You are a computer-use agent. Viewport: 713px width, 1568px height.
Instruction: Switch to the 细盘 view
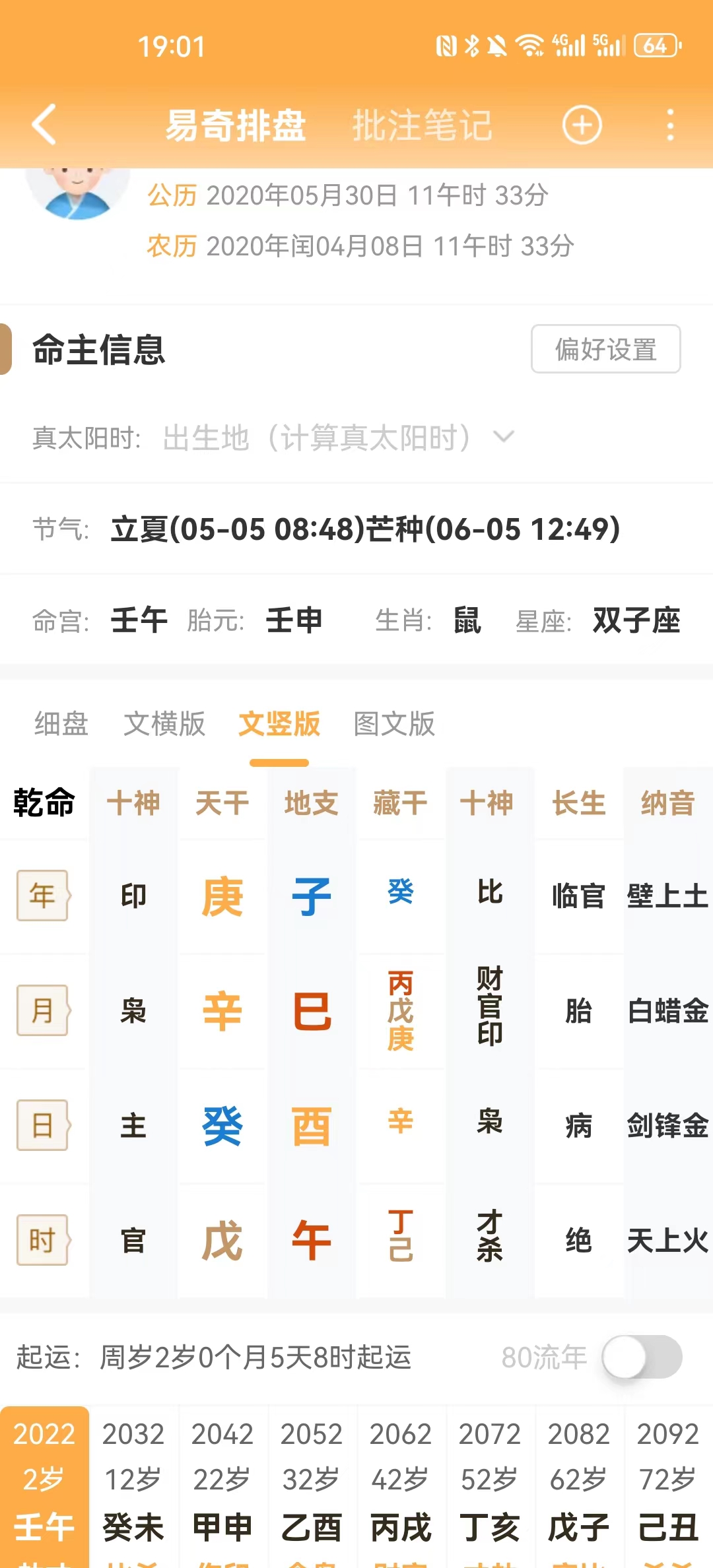click(x=61, y=724)
